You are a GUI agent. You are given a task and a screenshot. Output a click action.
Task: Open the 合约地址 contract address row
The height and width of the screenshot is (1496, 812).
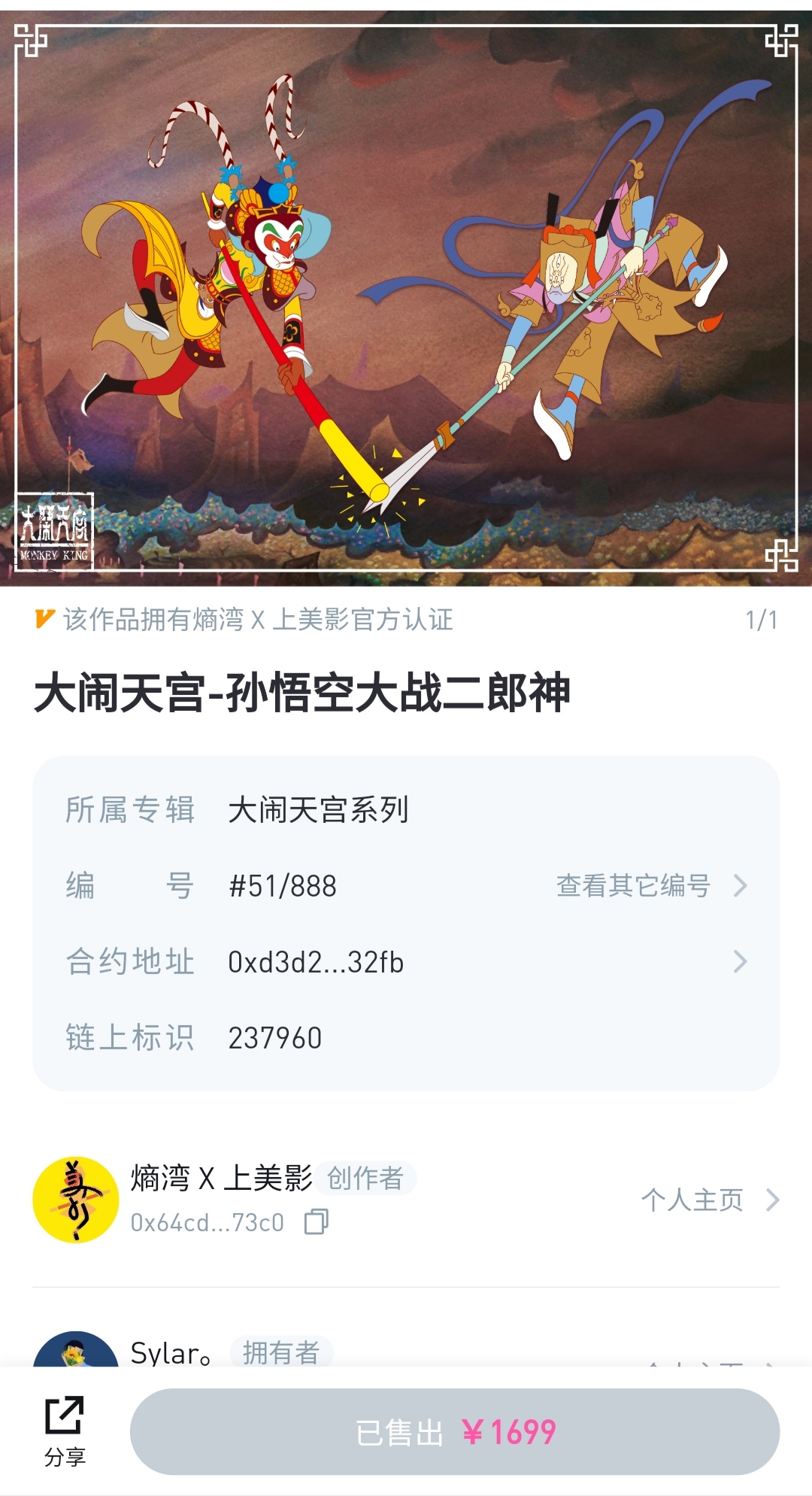[406, 962]
